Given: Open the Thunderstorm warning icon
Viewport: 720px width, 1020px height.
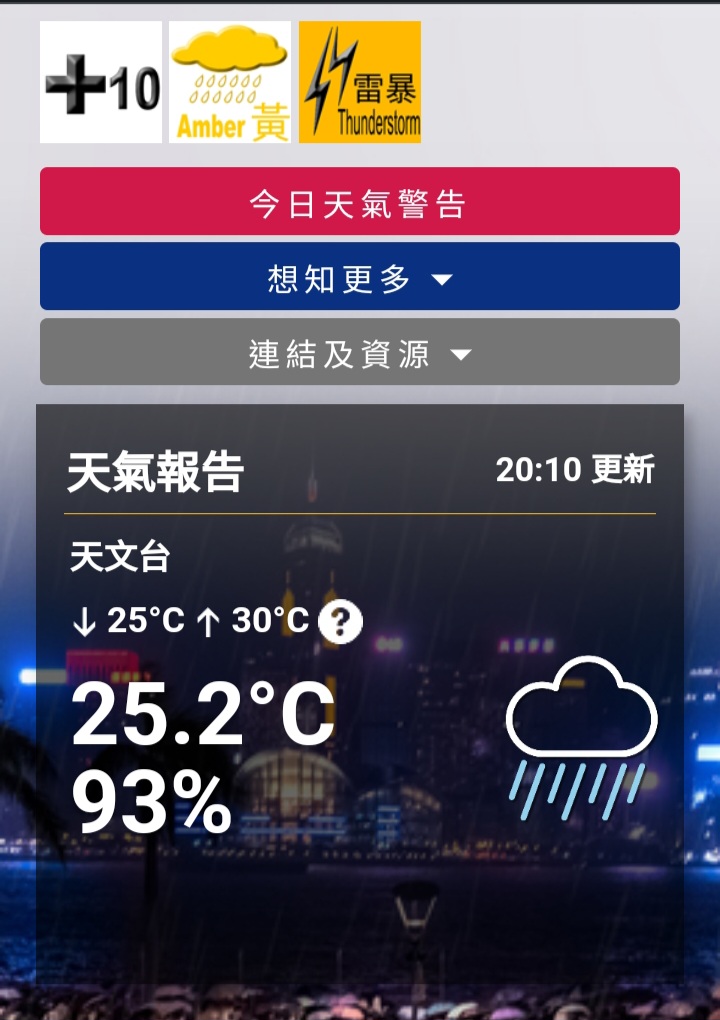Looking at the screenshot, I should 360,82.
